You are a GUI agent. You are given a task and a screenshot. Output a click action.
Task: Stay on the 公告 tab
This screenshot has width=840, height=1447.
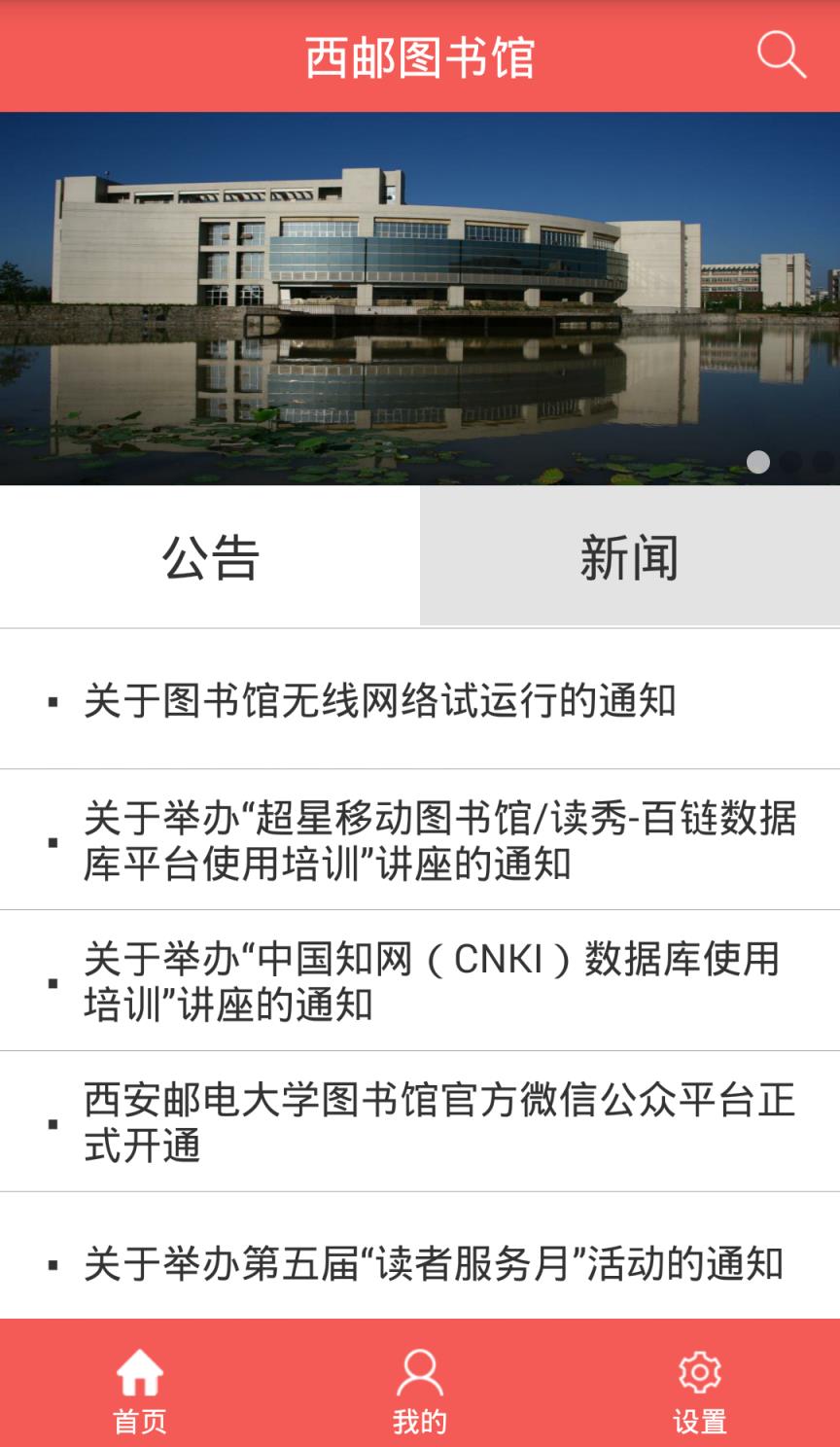click(209, 555)
